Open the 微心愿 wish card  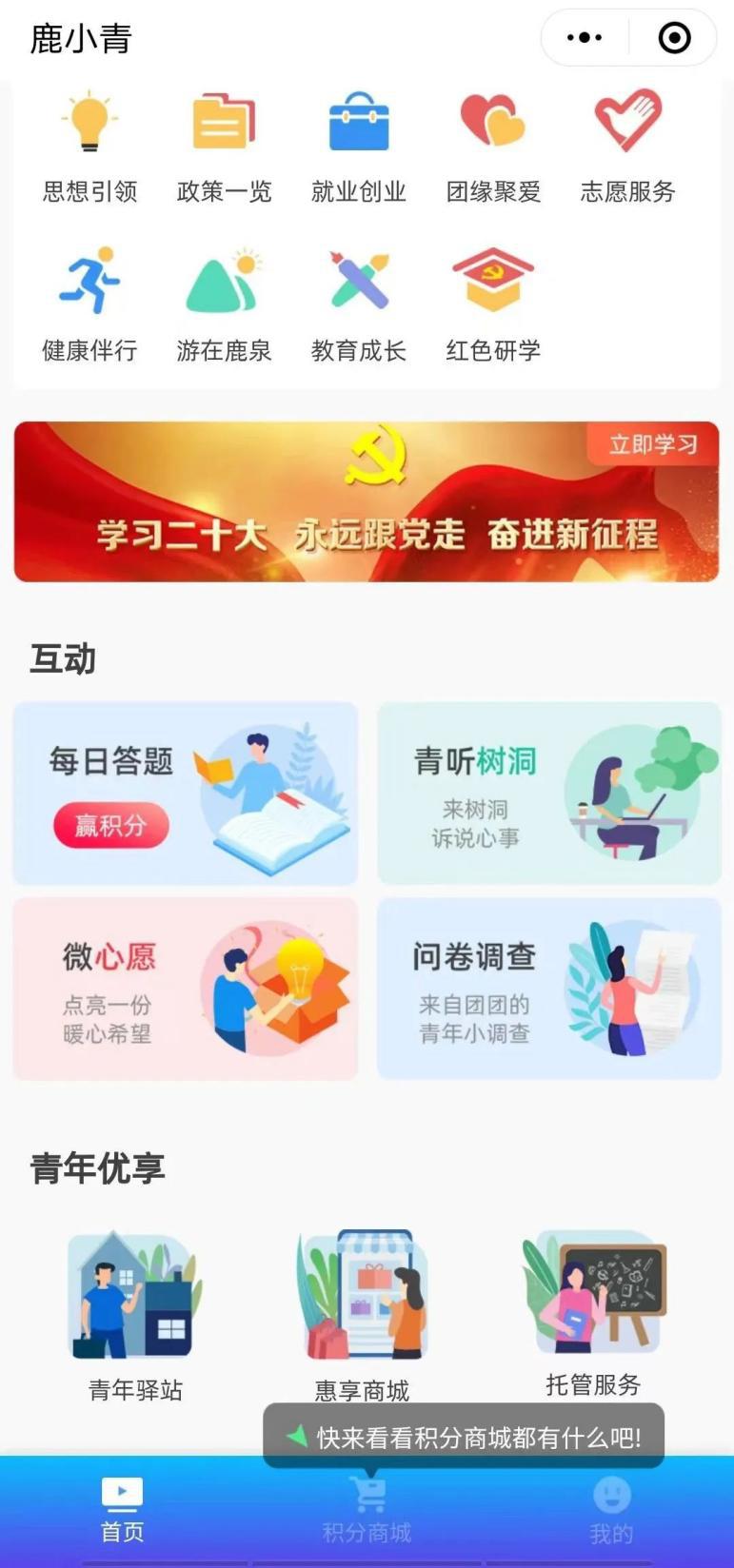[x=185, y=988]
